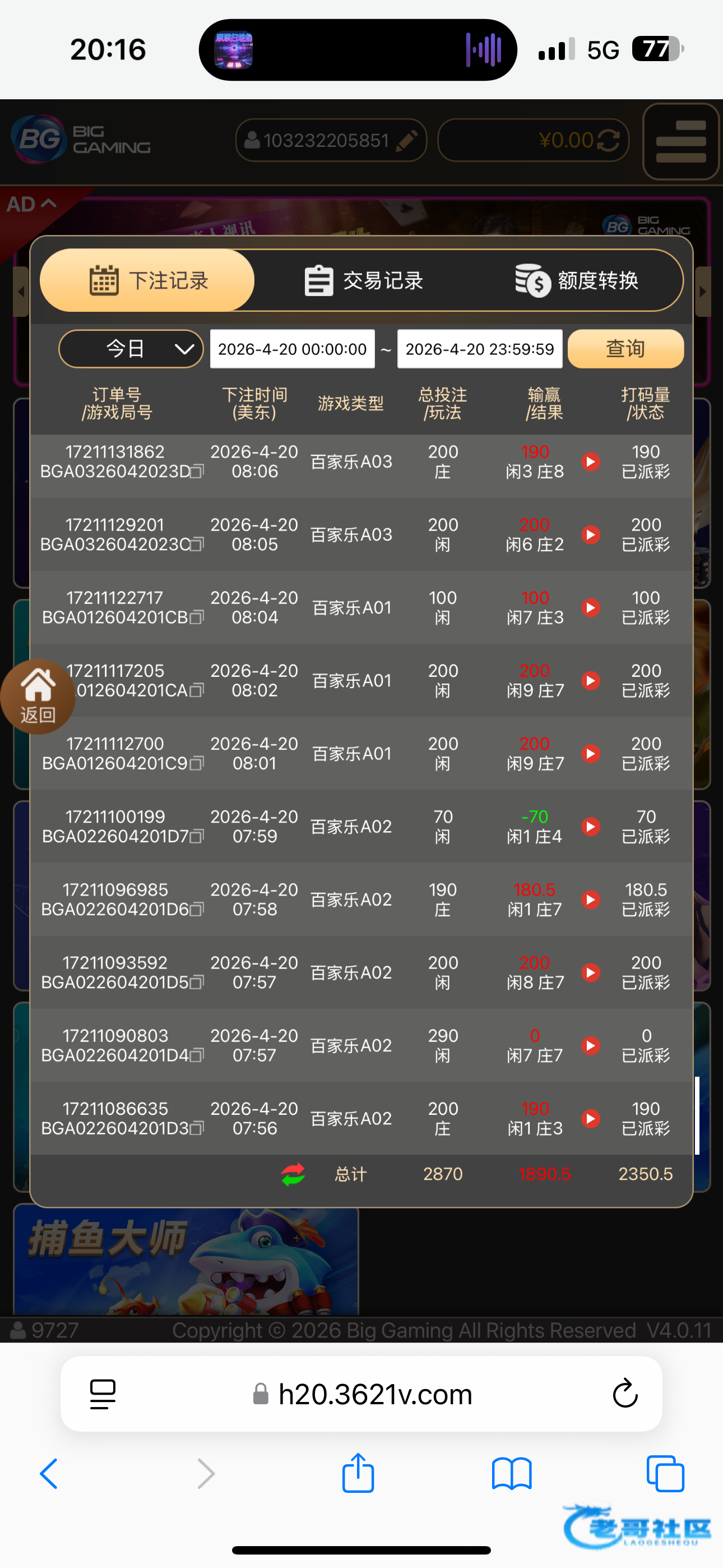The height and width of the screenshot is (1568, 723).
Task: Switch to the 交易记录 tab
Action: (x=363, y=280)
